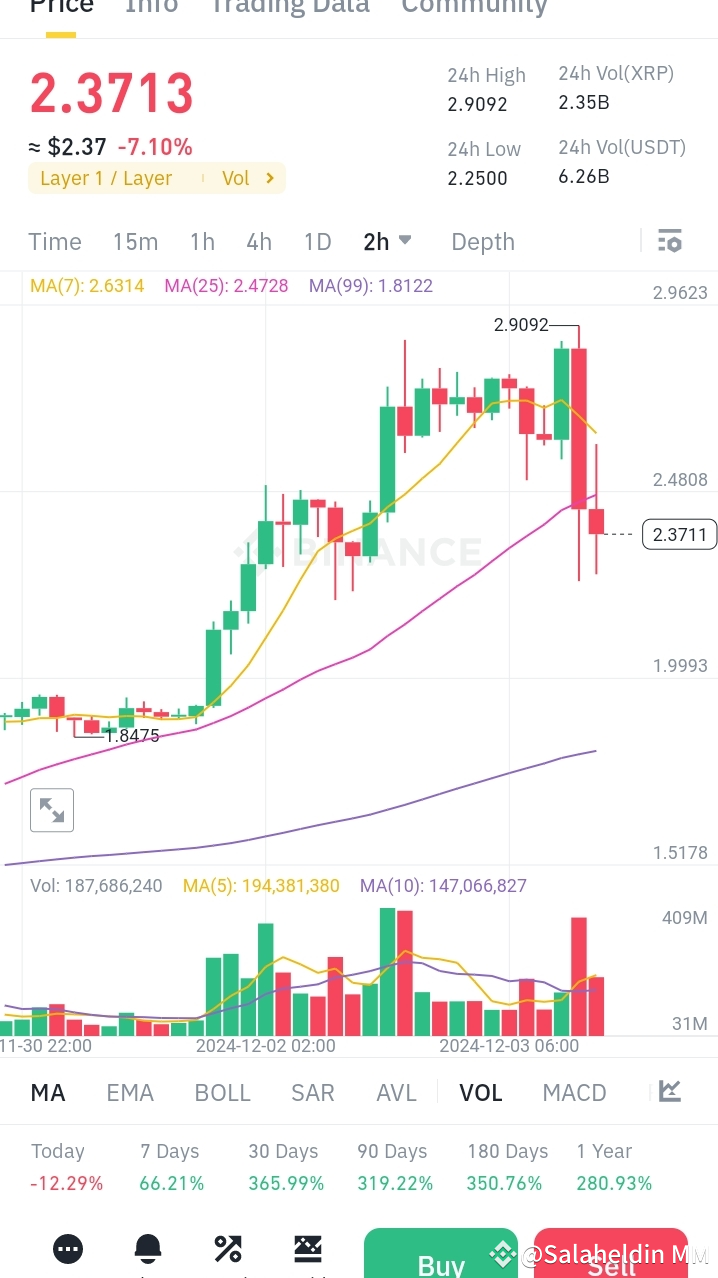Screen dimensions: 718x1278
Task: Open the indicator settings chart icon
Action: click(x=670, y=1091)
